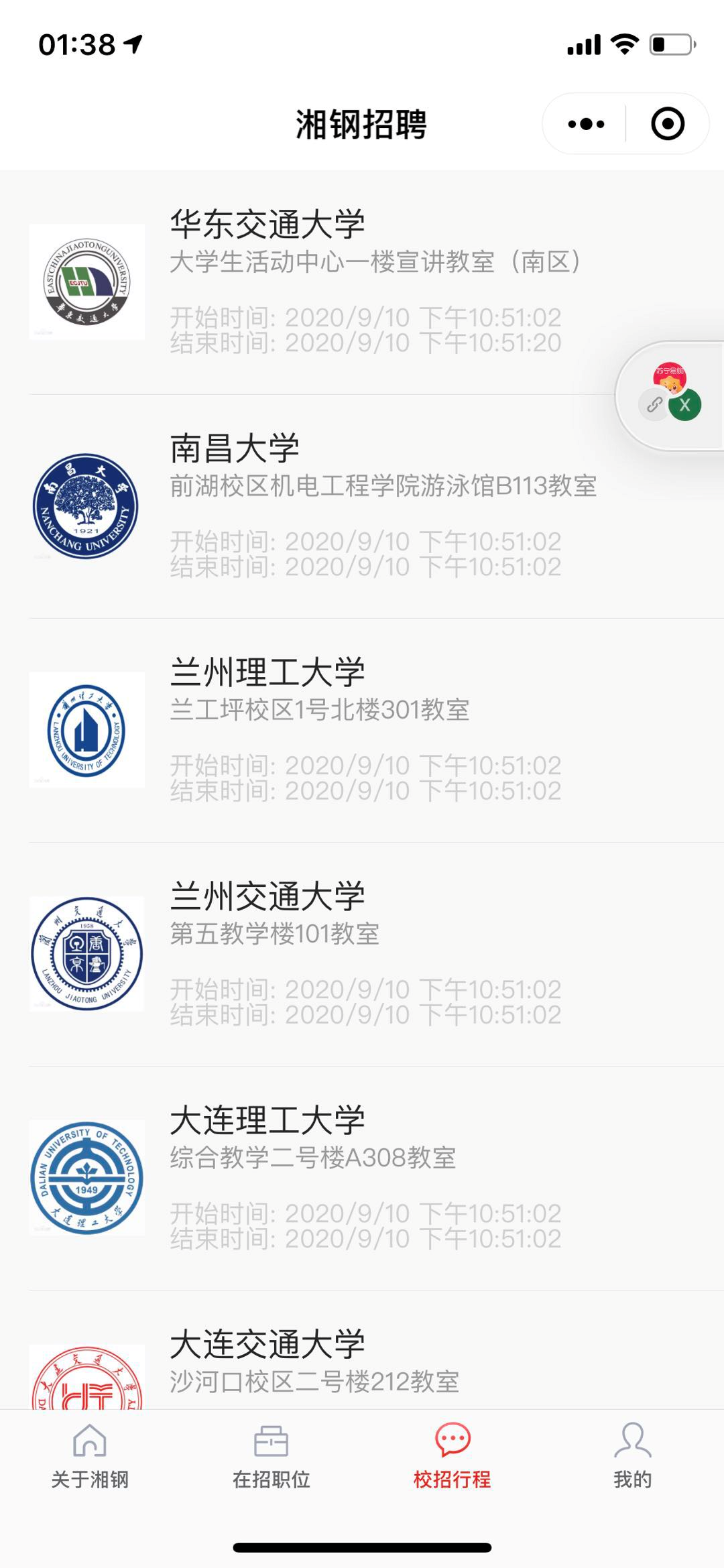Tap the floating recent mini programs bubble
The height and width of the screenshot is (1568, 724).
click(670, 396)
